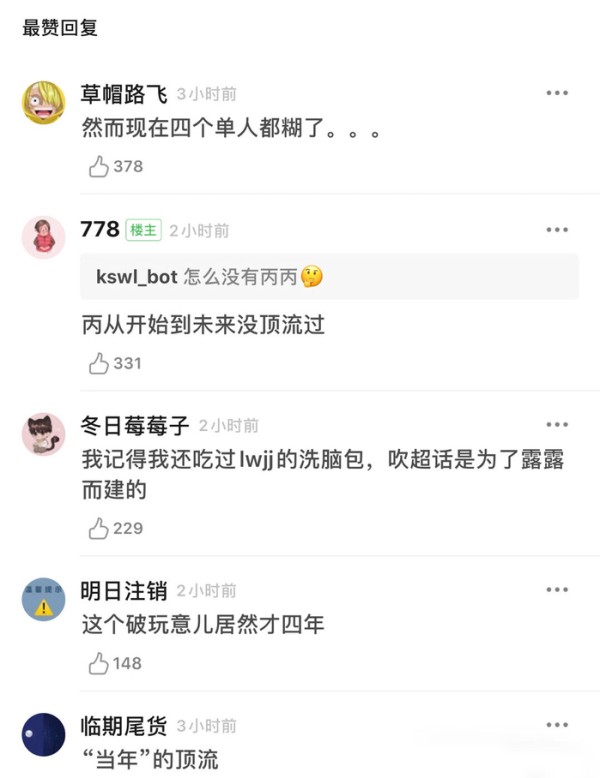Open 冬日莓莓子's profile avatar

click(43, 433)
